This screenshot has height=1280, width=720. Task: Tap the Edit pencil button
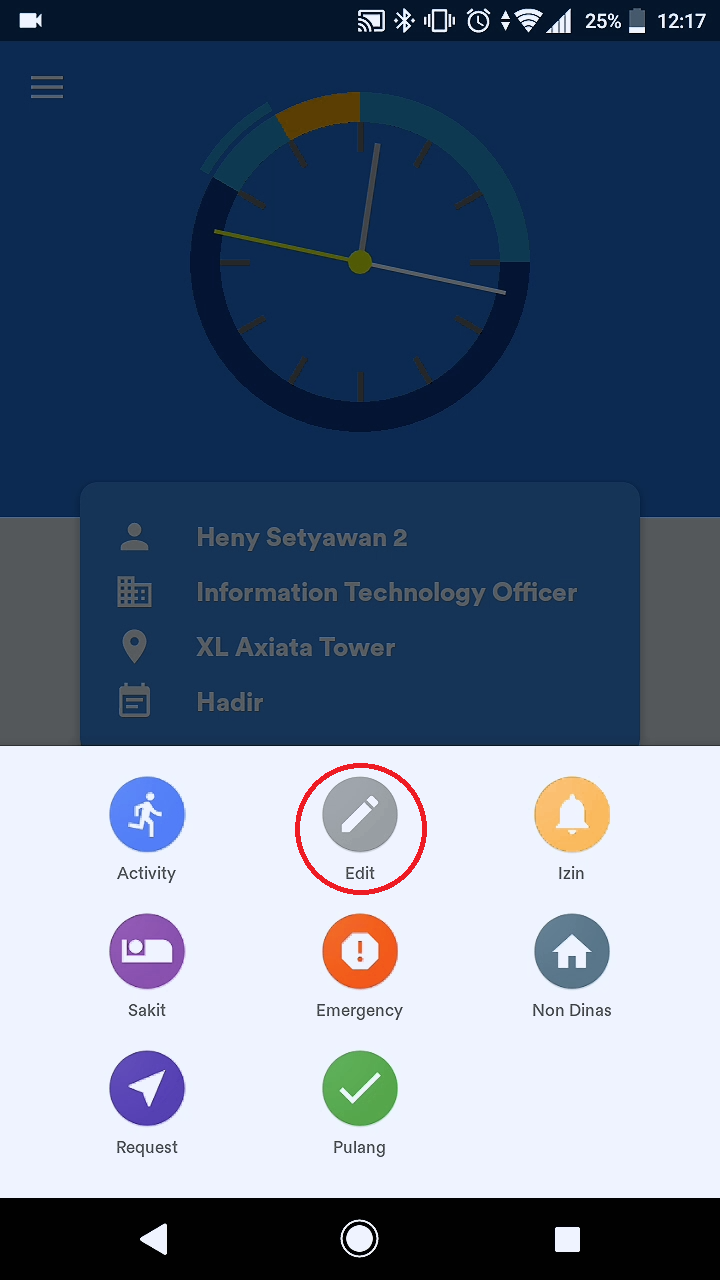point(360,815)
